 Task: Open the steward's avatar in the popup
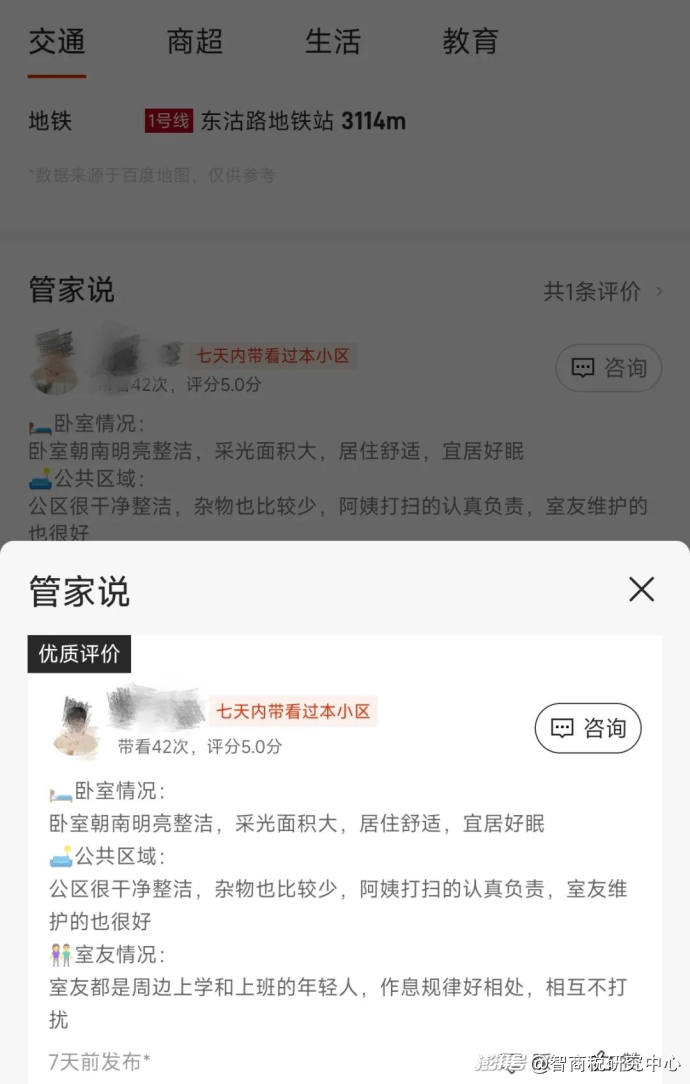pos(78,726)
